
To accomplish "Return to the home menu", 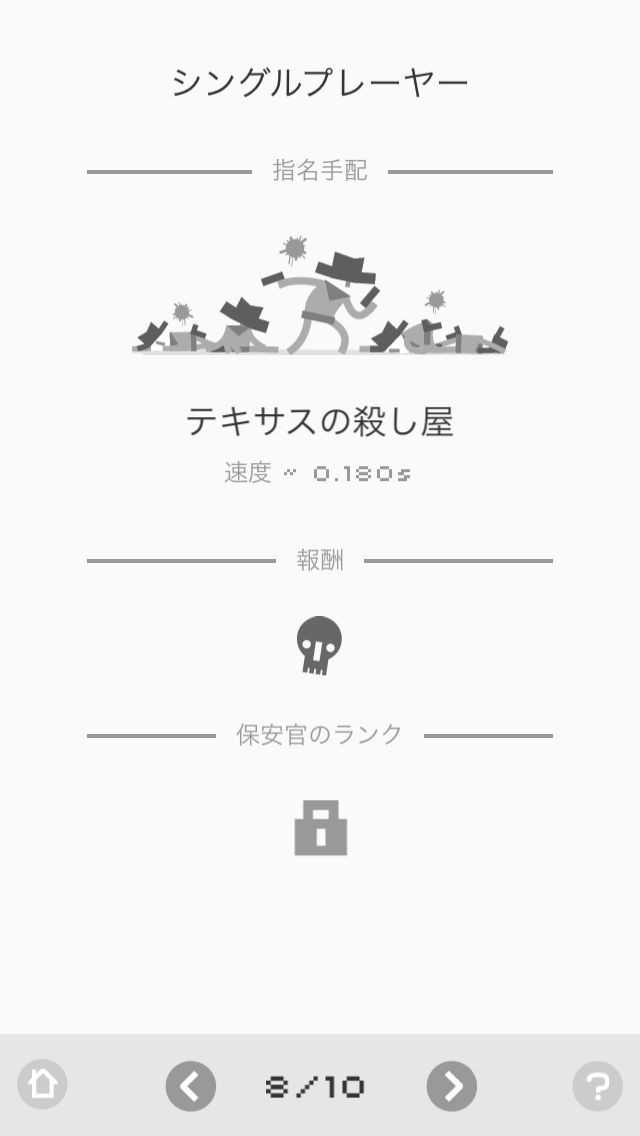I will 42,1085.
